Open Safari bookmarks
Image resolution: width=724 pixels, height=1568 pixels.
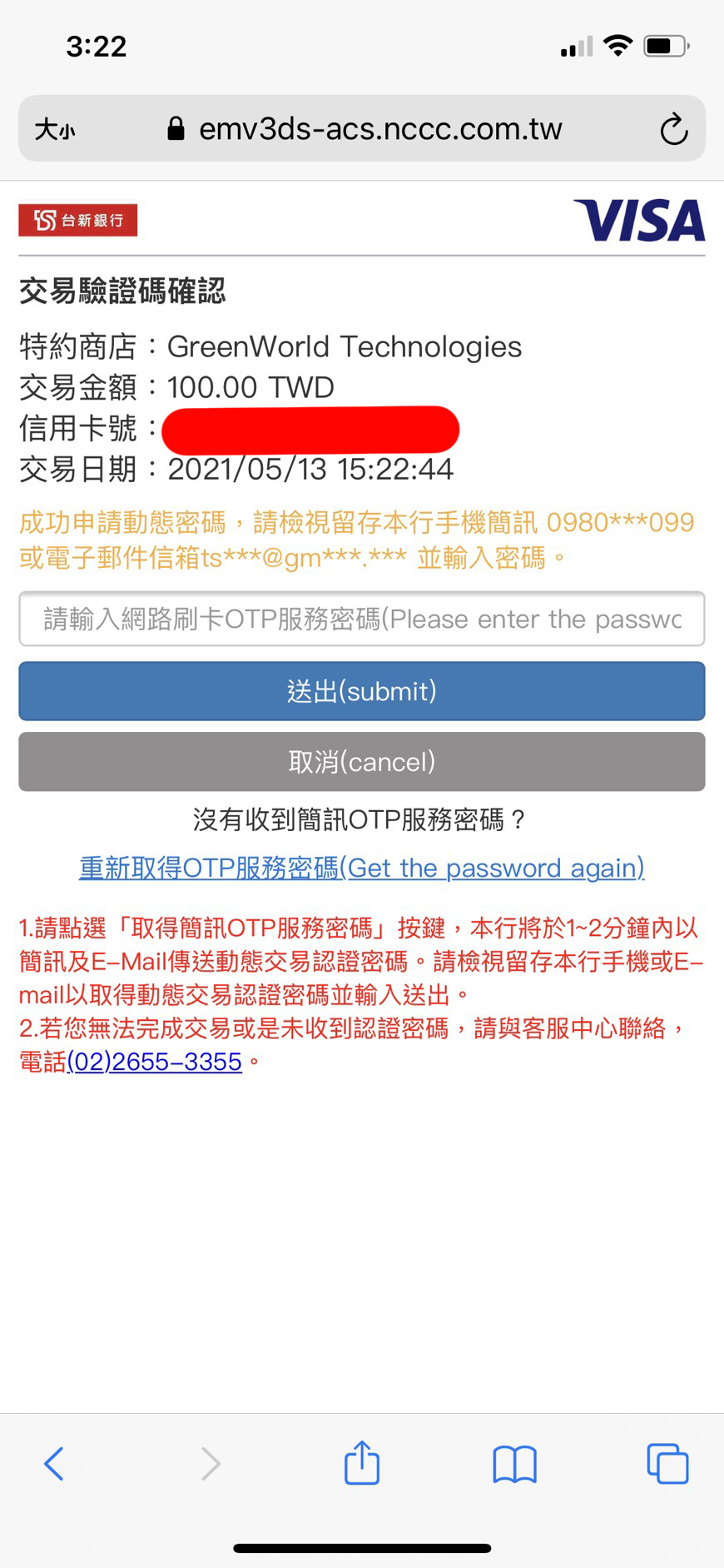515,1464
